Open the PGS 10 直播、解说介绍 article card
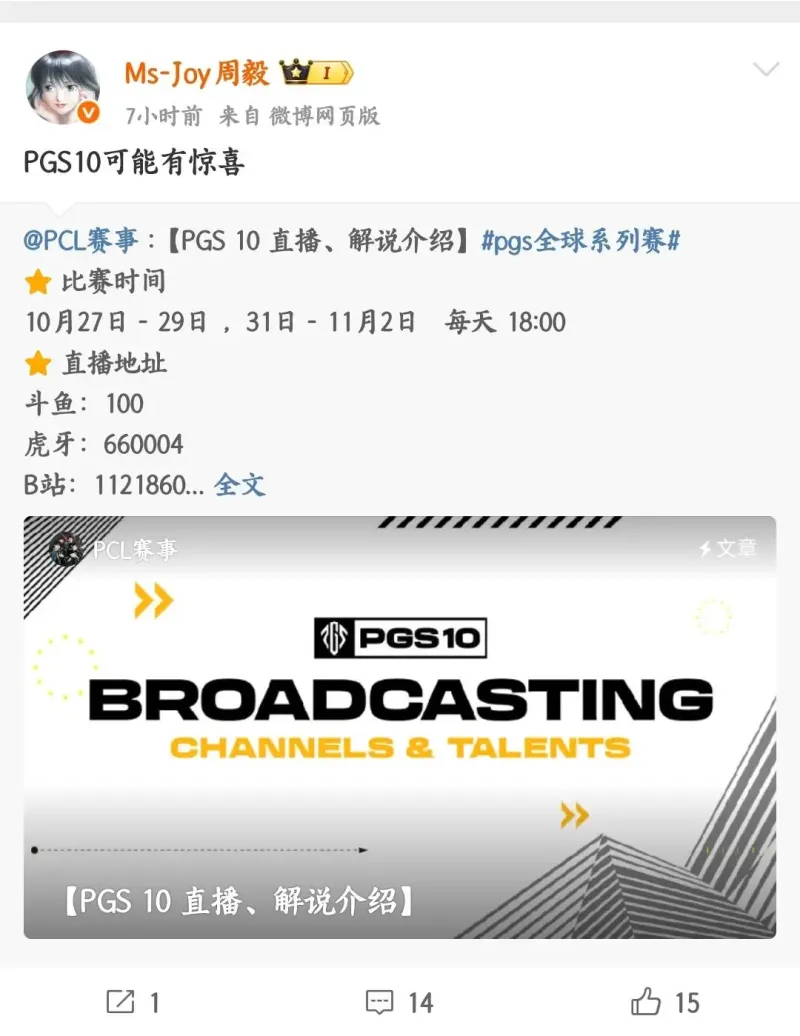This screenshot has width=800, height=1036. (x=400, y=727)
